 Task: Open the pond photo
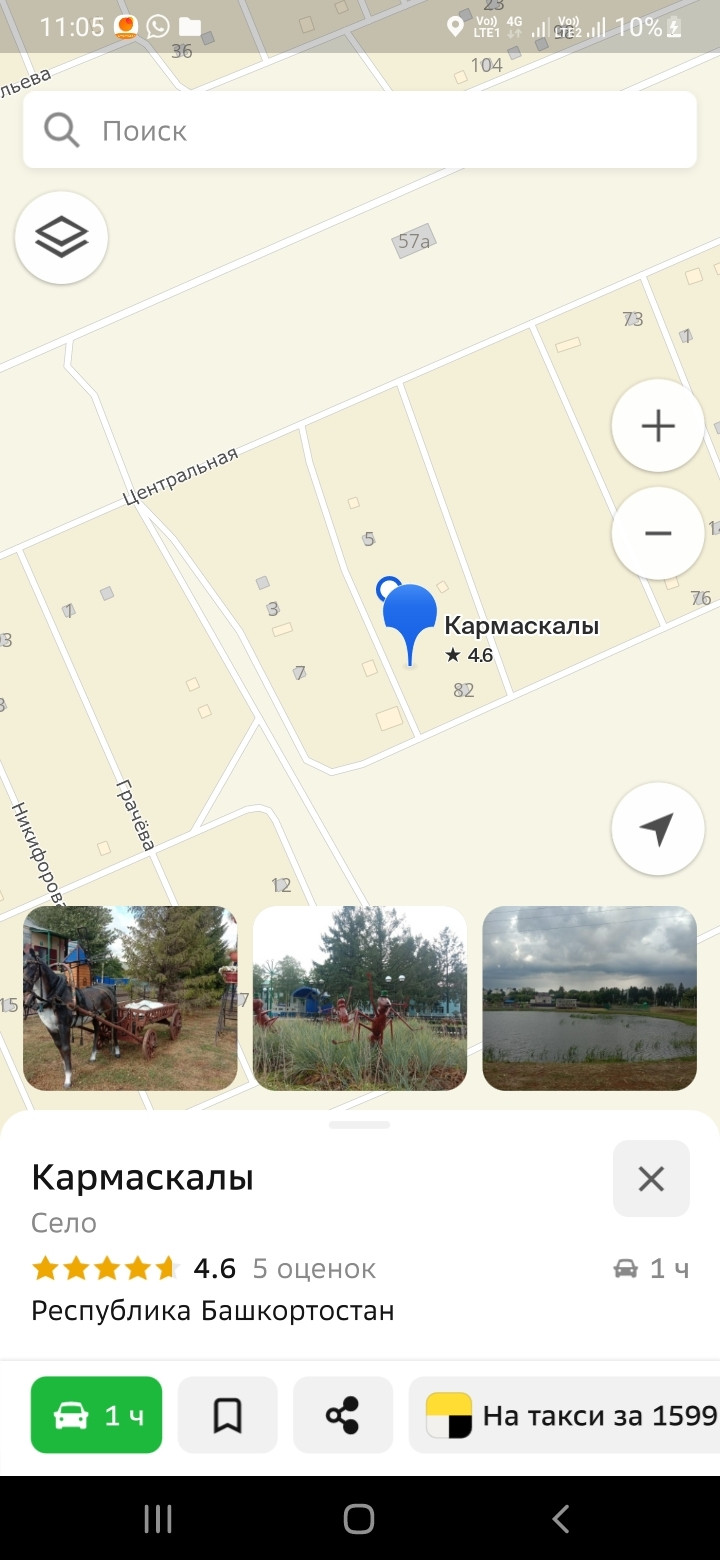[x=589, y=998]
